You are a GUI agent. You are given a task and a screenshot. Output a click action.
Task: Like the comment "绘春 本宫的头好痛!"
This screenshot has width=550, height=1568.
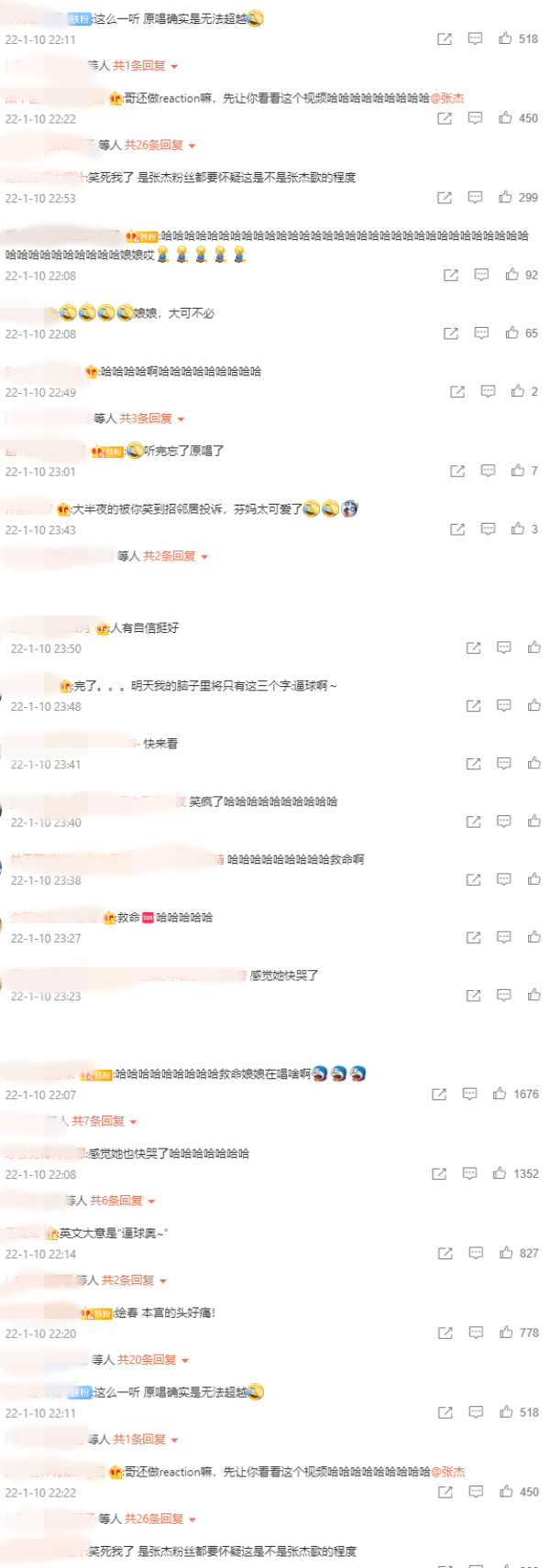click(506, 1333)
